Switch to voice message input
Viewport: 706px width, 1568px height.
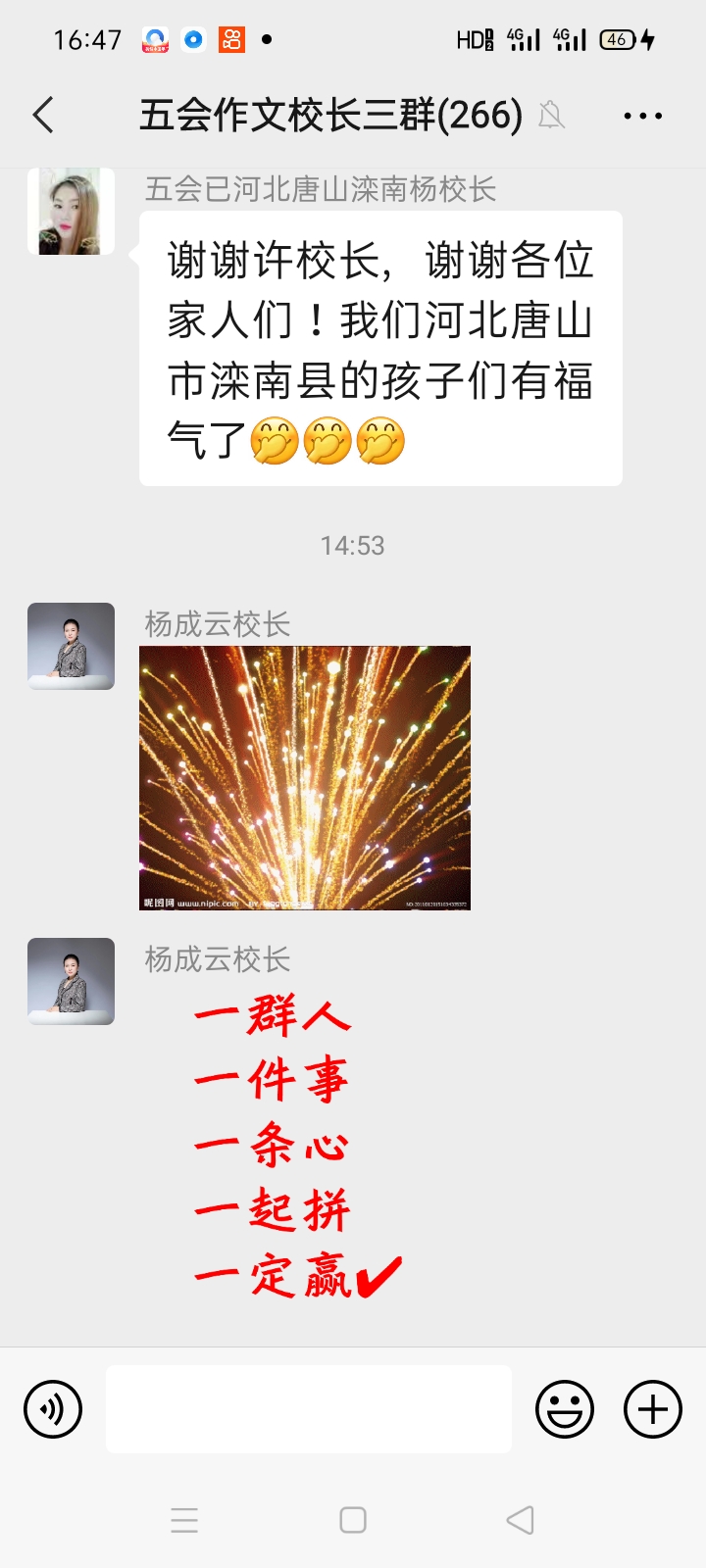click(53, 1409)
